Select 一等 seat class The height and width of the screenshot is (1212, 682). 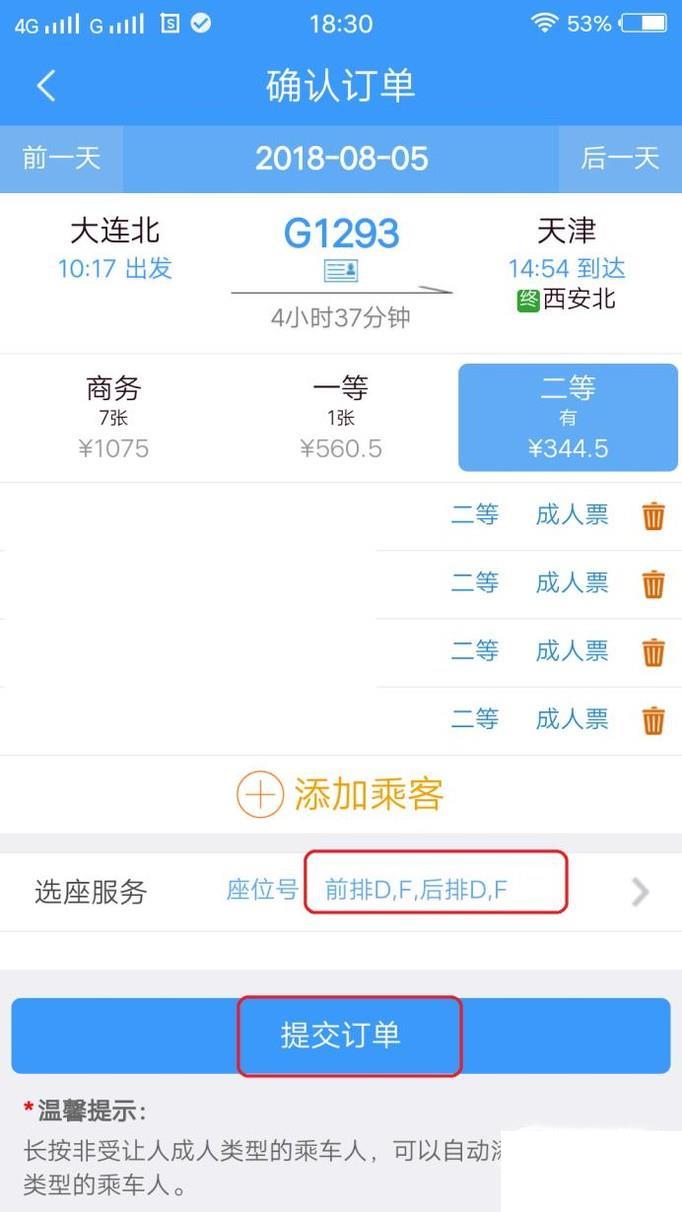341,418
